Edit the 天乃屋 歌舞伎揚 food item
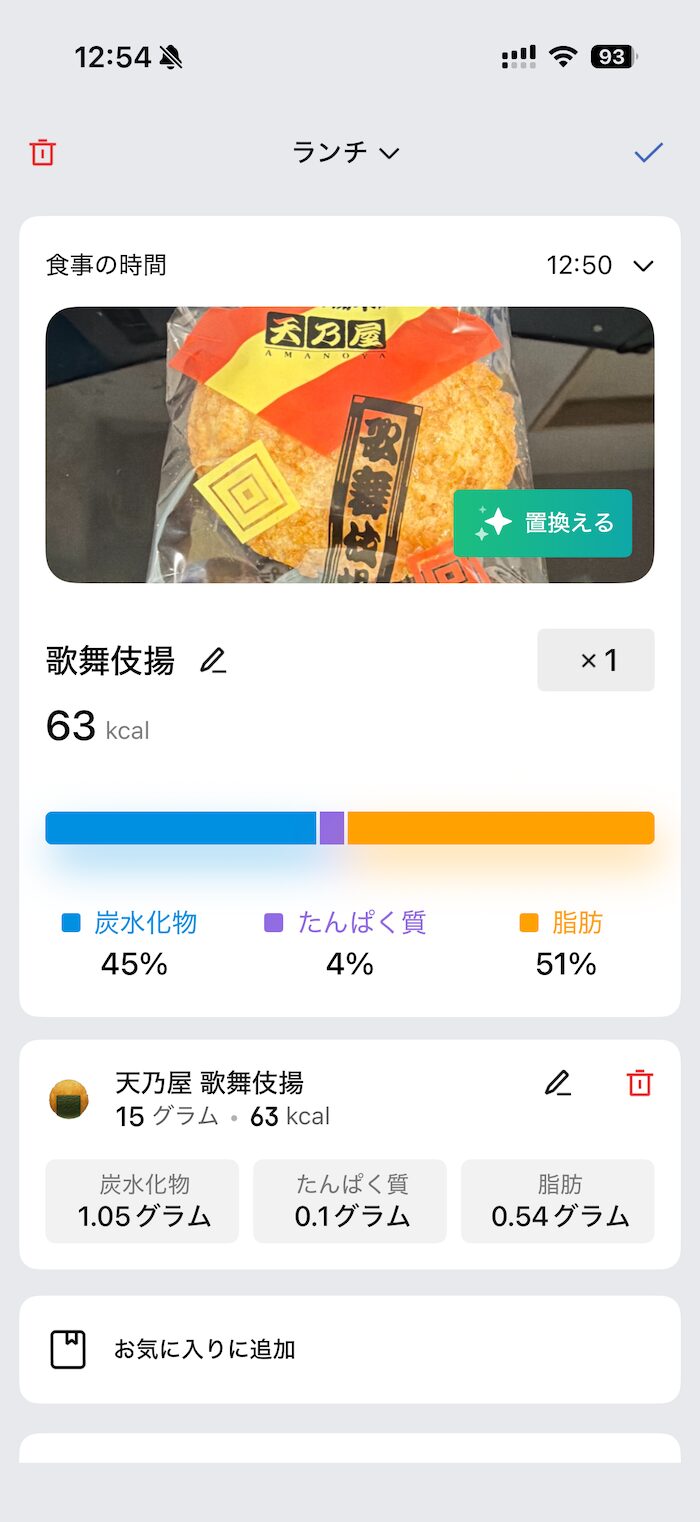This screenshot has height=1522, width=700. click(558, 1083)
